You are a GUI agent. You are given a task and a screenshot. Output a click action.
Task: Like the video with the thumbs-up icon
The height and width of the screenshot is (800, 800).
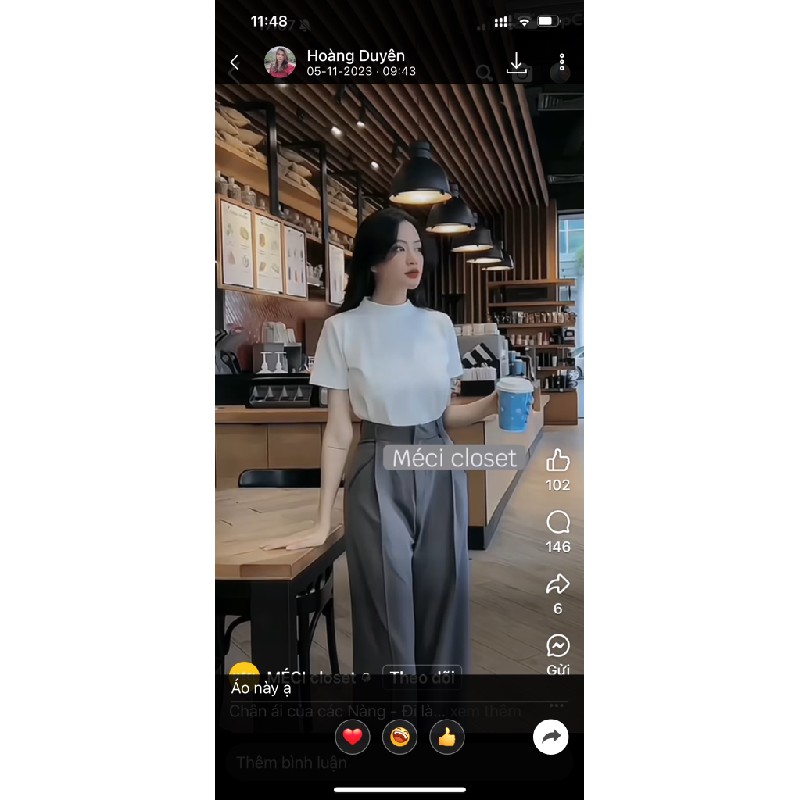click(558, 460)
